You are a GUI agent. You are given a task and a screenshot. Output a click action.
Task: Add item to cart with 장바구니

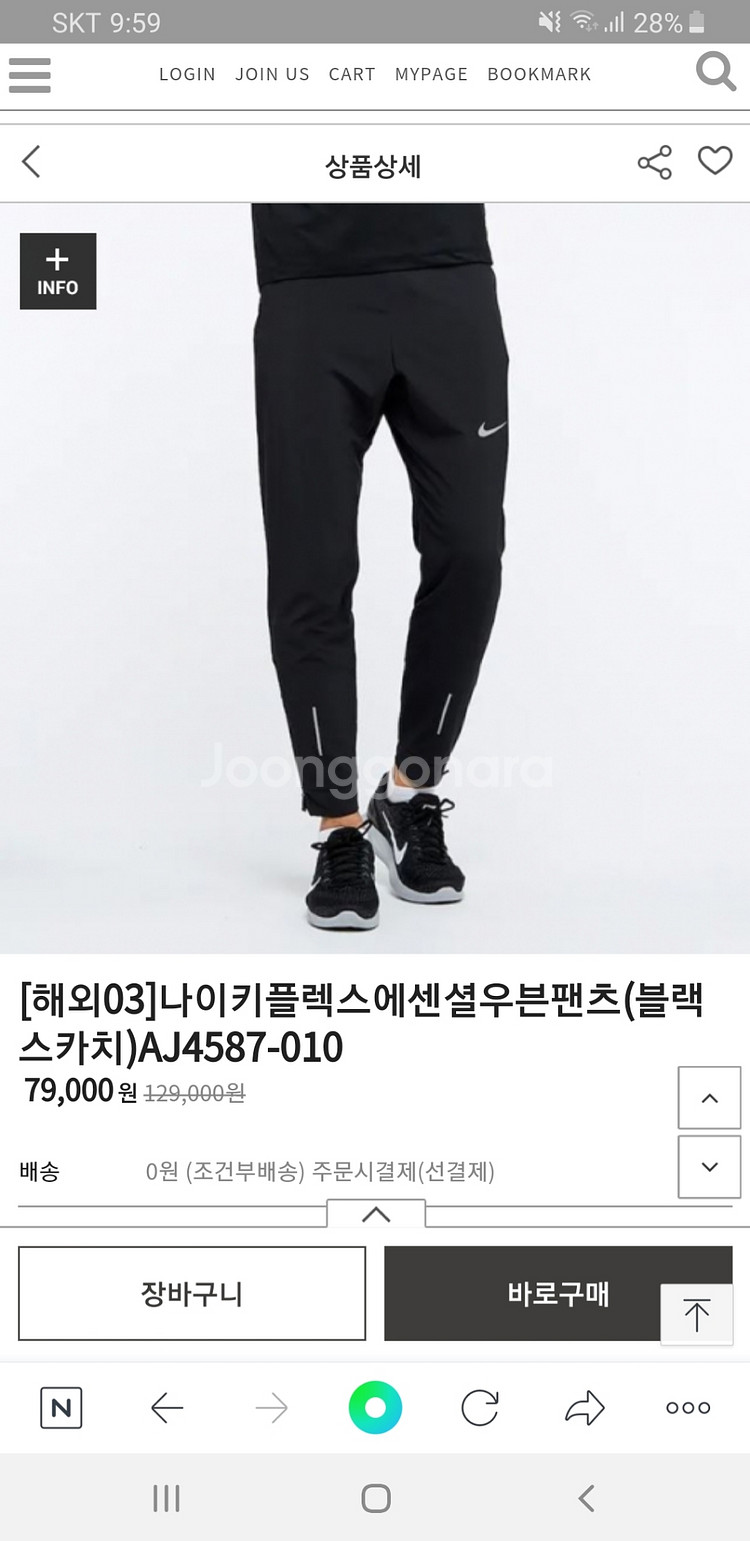[192, 1293]
